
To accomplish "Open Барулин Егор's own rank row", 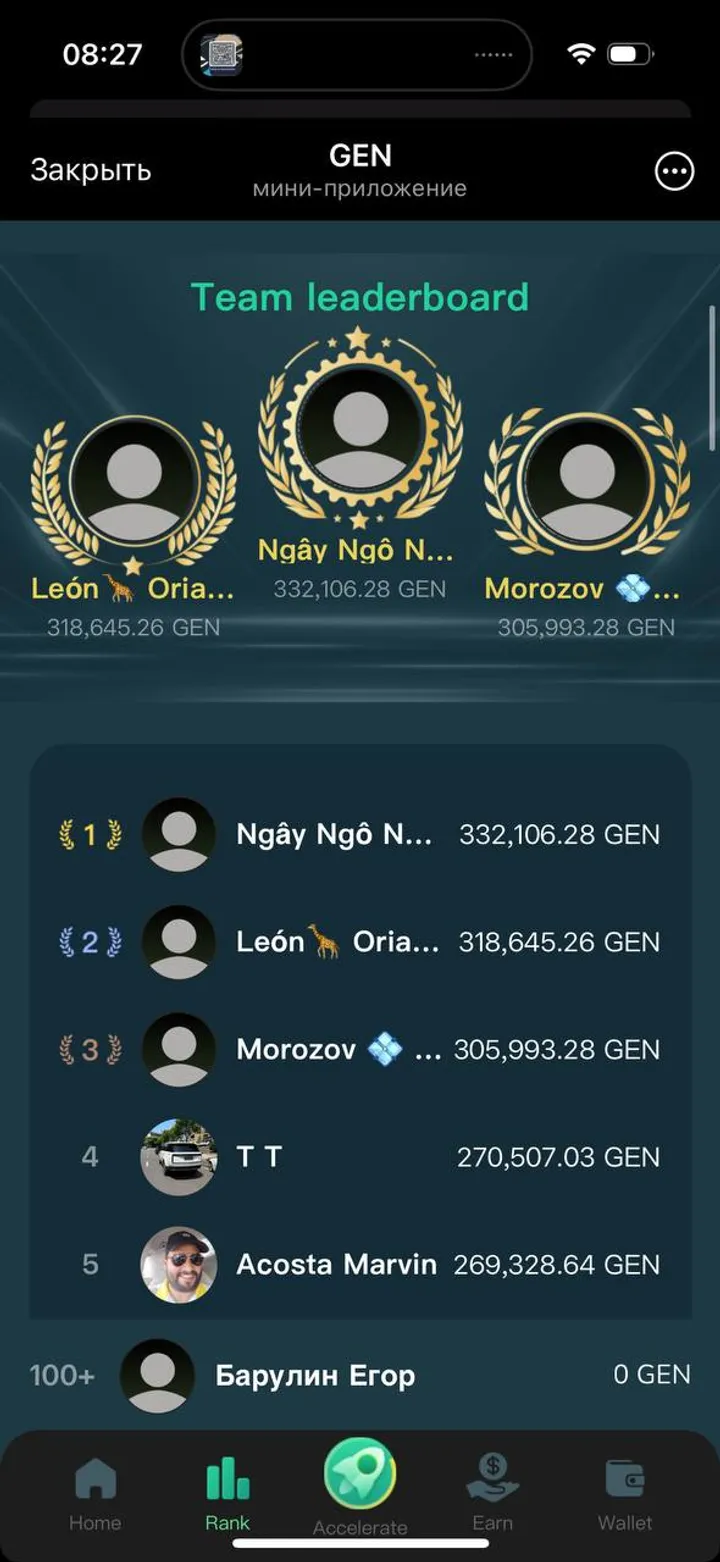I will [360, 1375].
